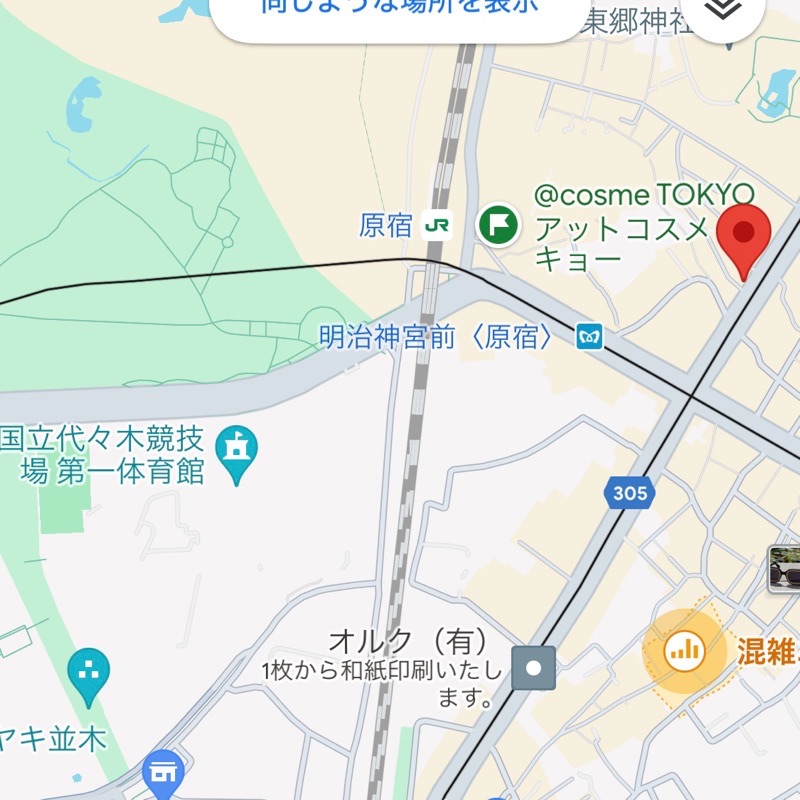The image size is (800, 800).
Task: Tap the 同じような場所を表示 button
Action: tap(400, 8)
